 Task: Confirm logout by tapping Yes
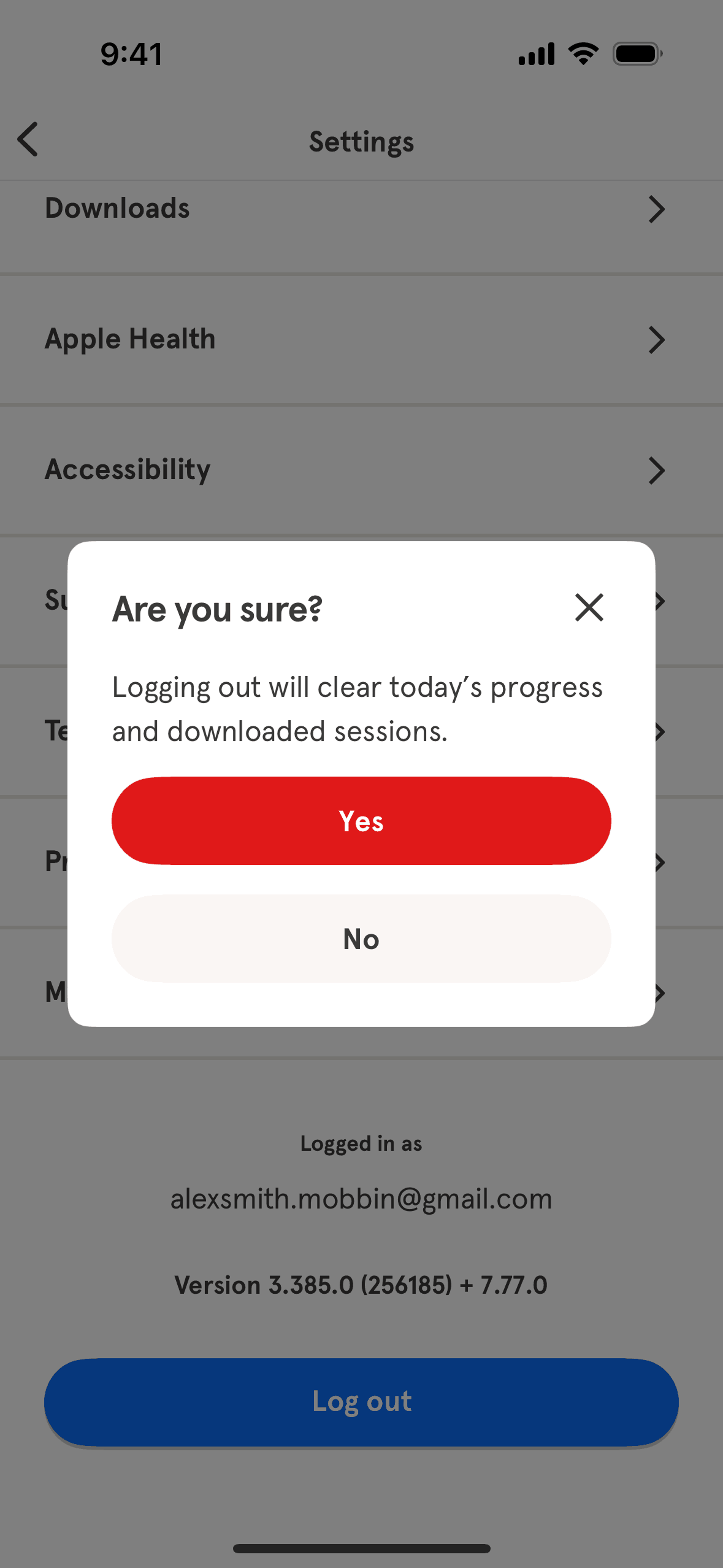pos(361,821)
